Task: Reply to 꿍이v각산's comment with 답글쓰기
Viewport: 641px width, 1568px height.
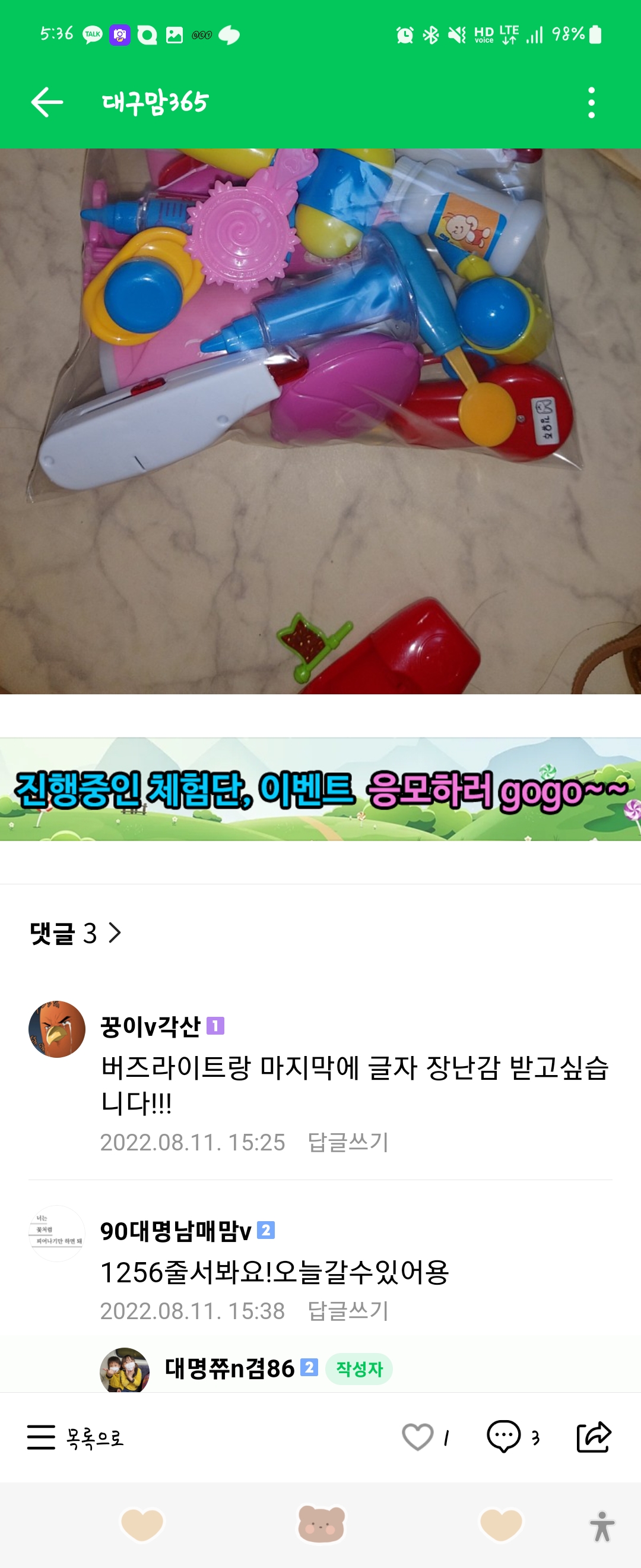Action: click(x=348, y=1142)
